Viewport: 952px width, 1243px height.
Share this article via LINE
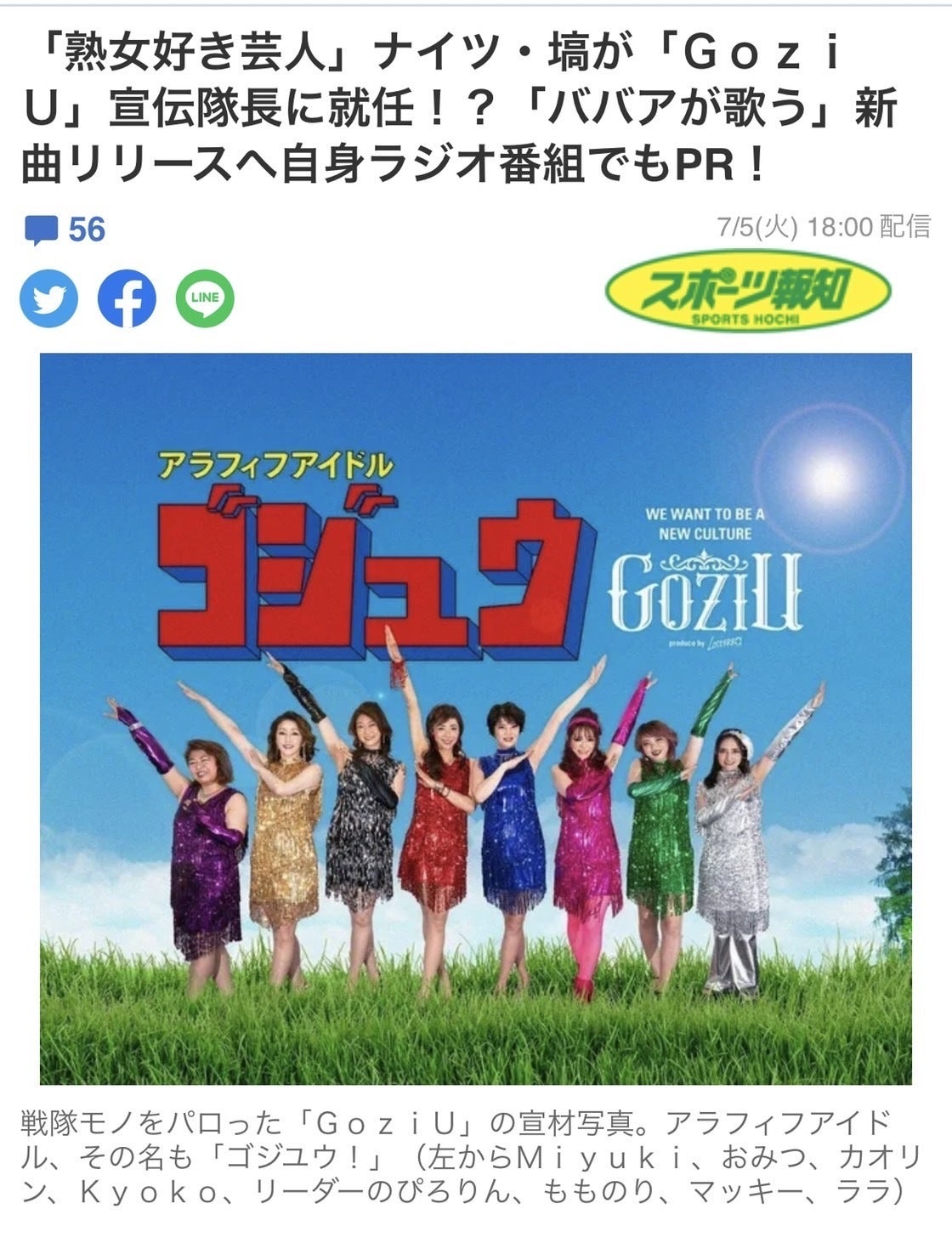click(x=205, y=298)
